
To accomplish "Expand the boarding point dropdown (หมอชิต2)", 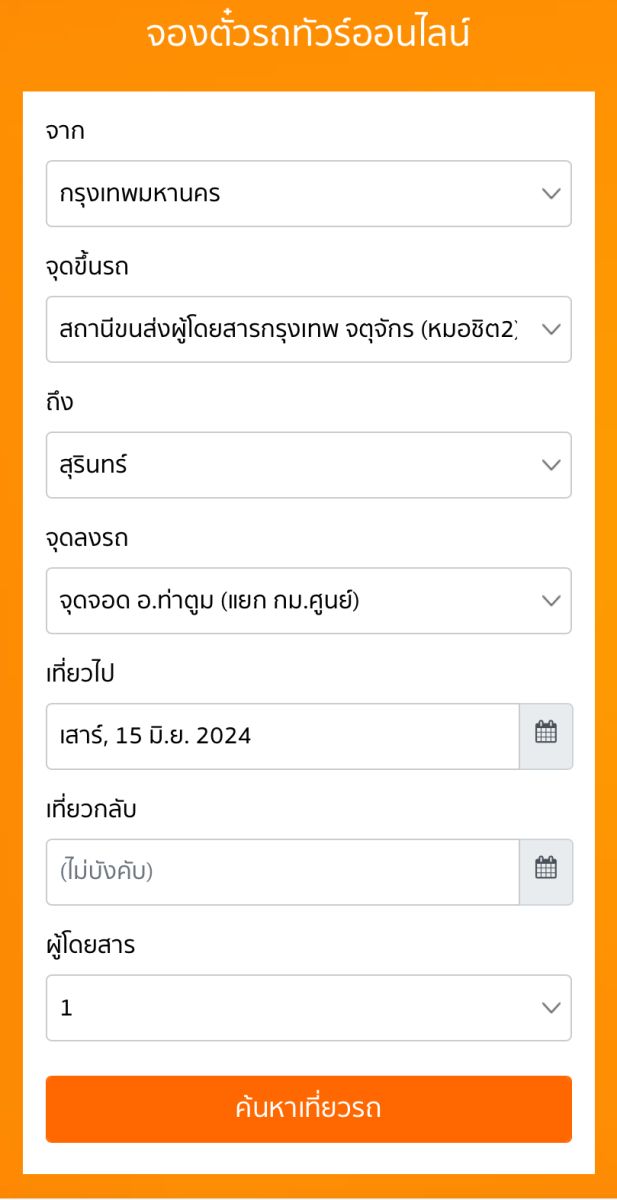I will coord(308,329).
